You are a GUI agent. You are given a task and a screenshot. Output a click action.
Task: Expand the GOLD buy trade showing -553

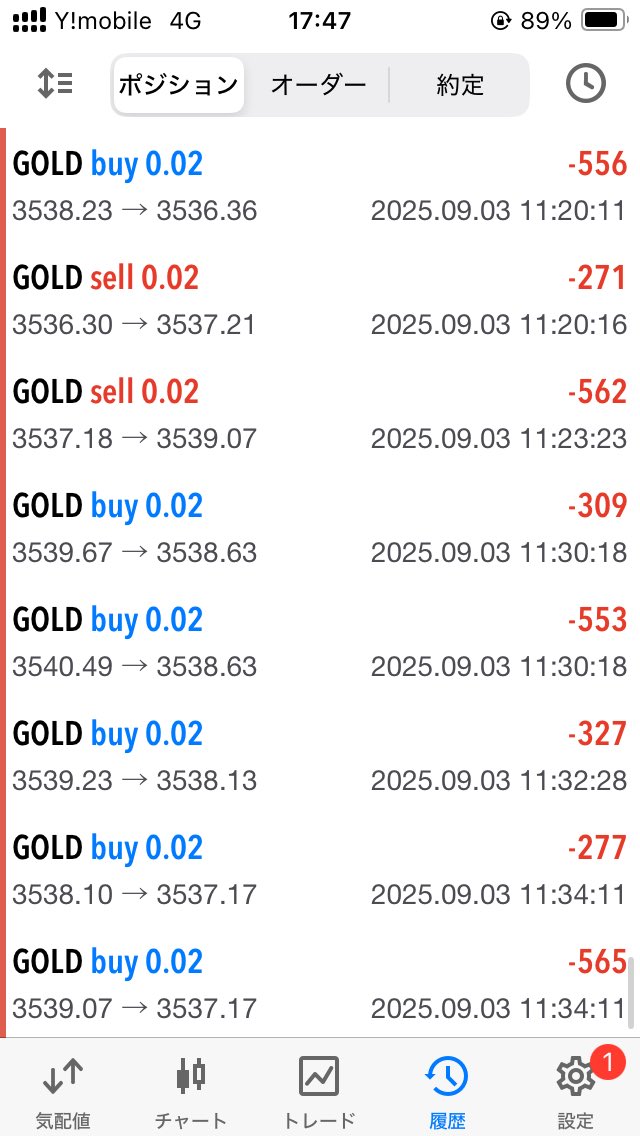coord(320,641)
